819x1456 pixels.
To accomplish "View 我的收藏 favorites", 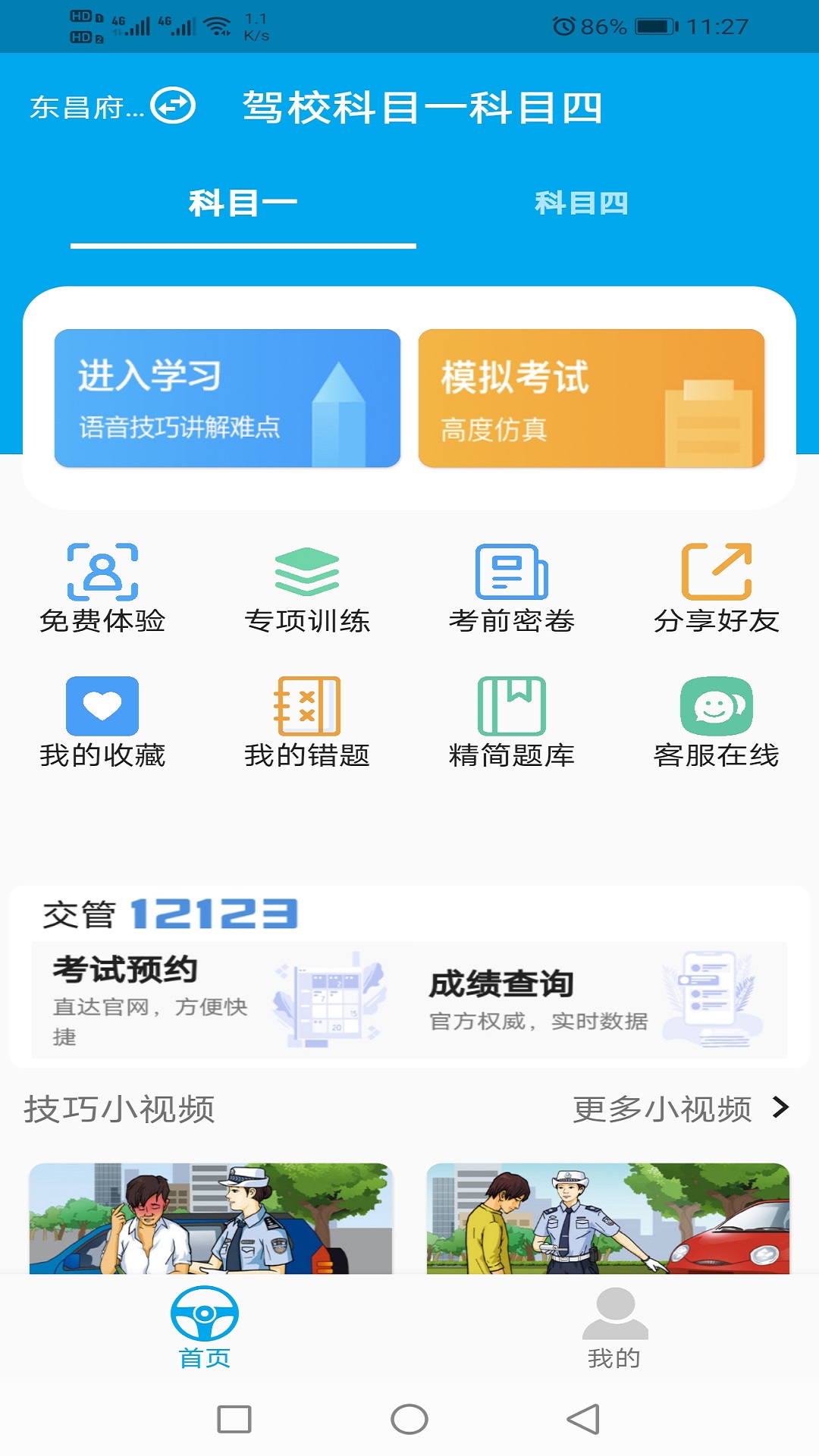I will click(x=102, y=722).
